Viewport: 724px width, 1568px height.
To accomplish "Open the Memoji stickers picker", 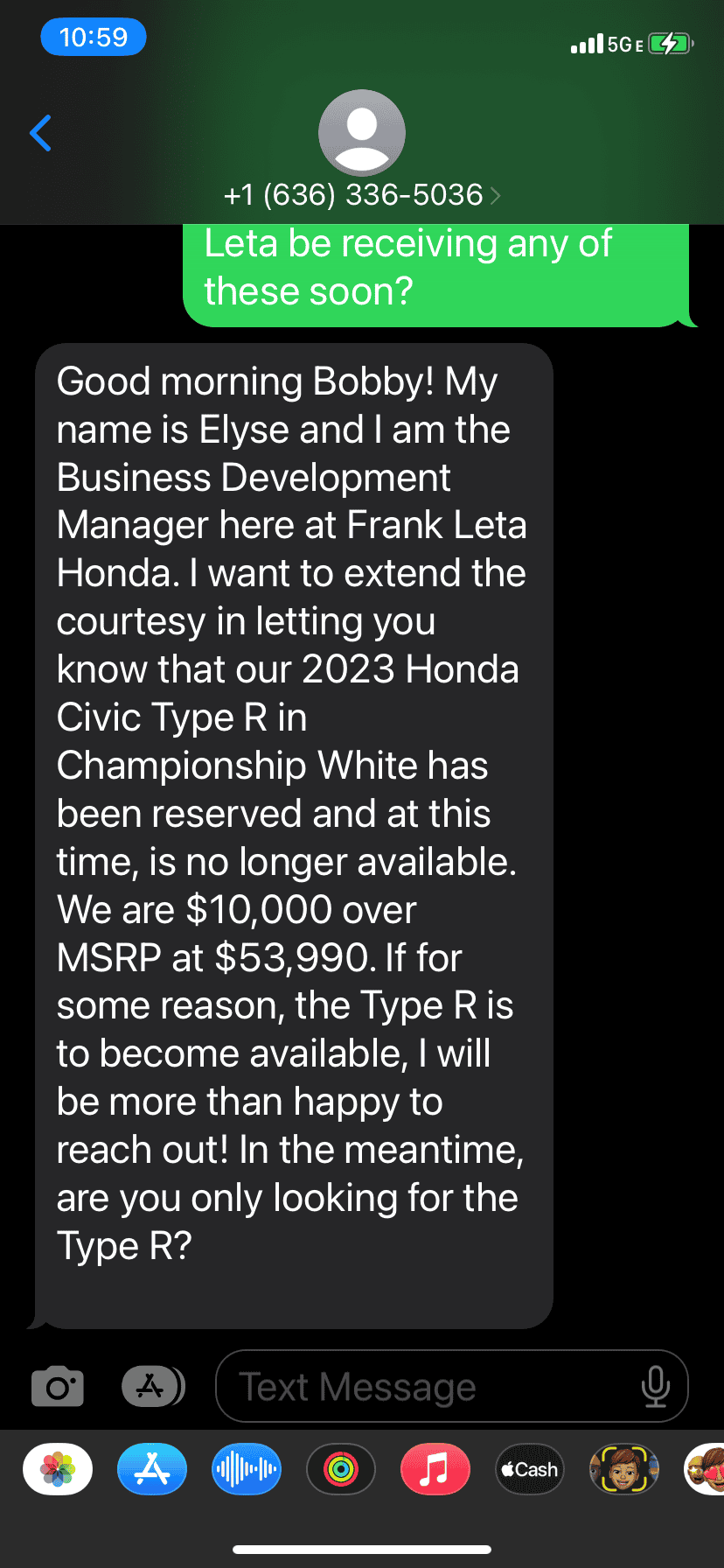I will pyautogui.click(x=623, y=1469).
